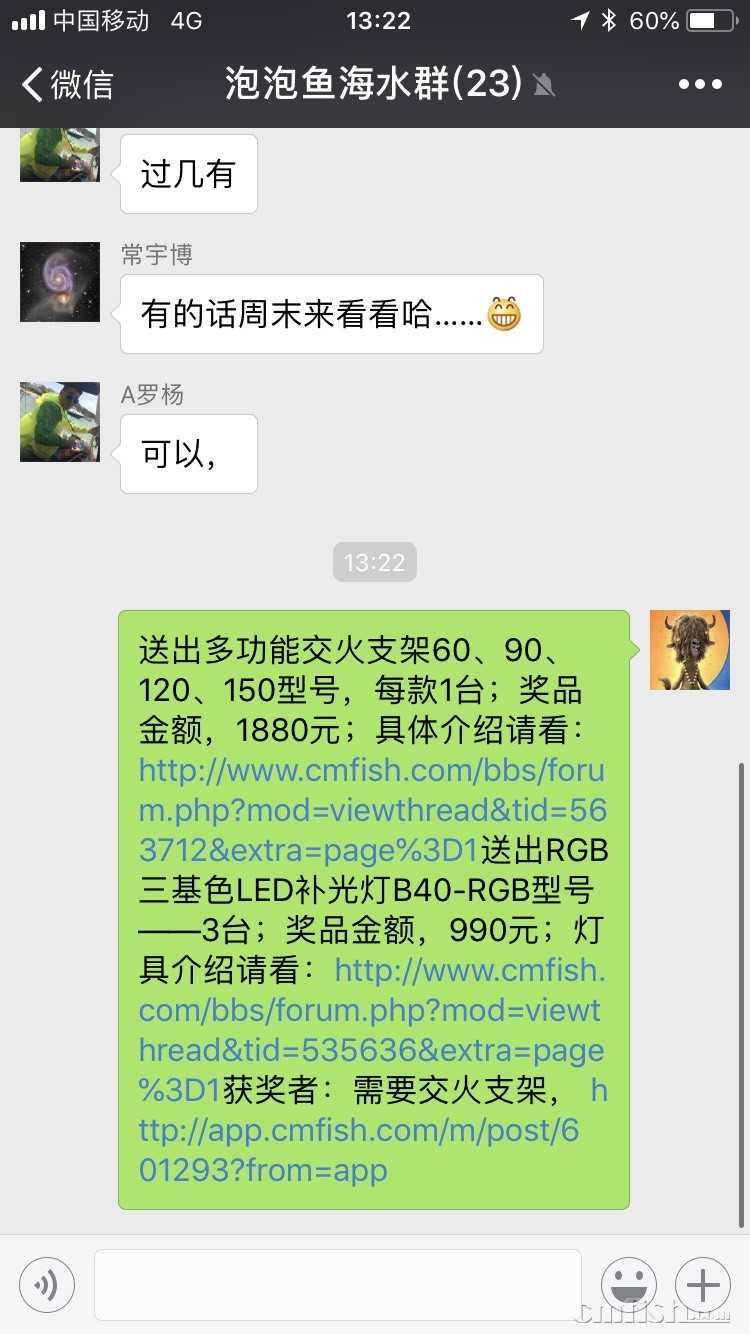Open my own avatar next to green message
Image resolution: width=750 pixels, height=1334 pixels.
point(689,650)
